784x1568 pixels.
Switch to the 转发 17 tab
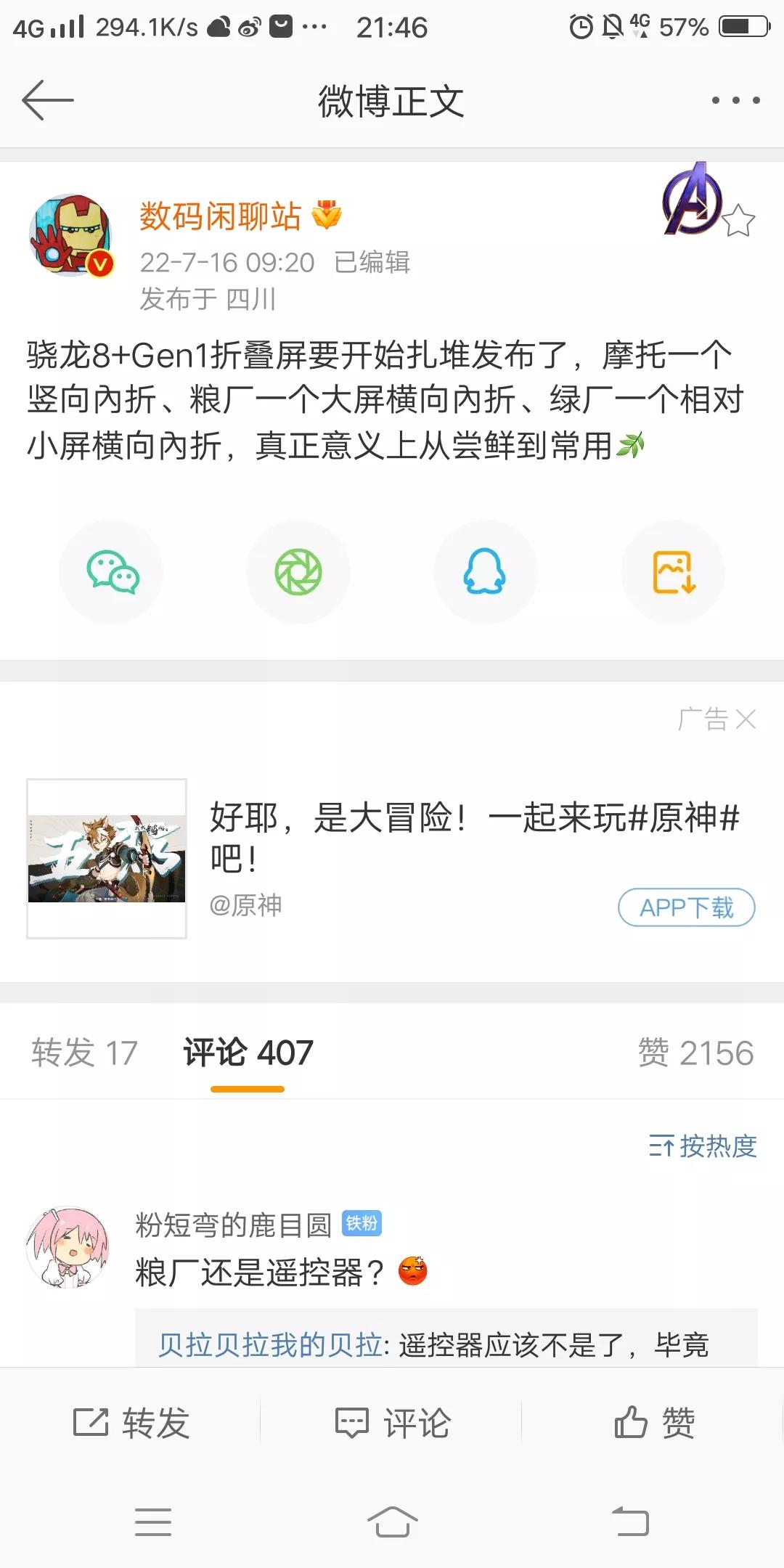(83, 1053)
